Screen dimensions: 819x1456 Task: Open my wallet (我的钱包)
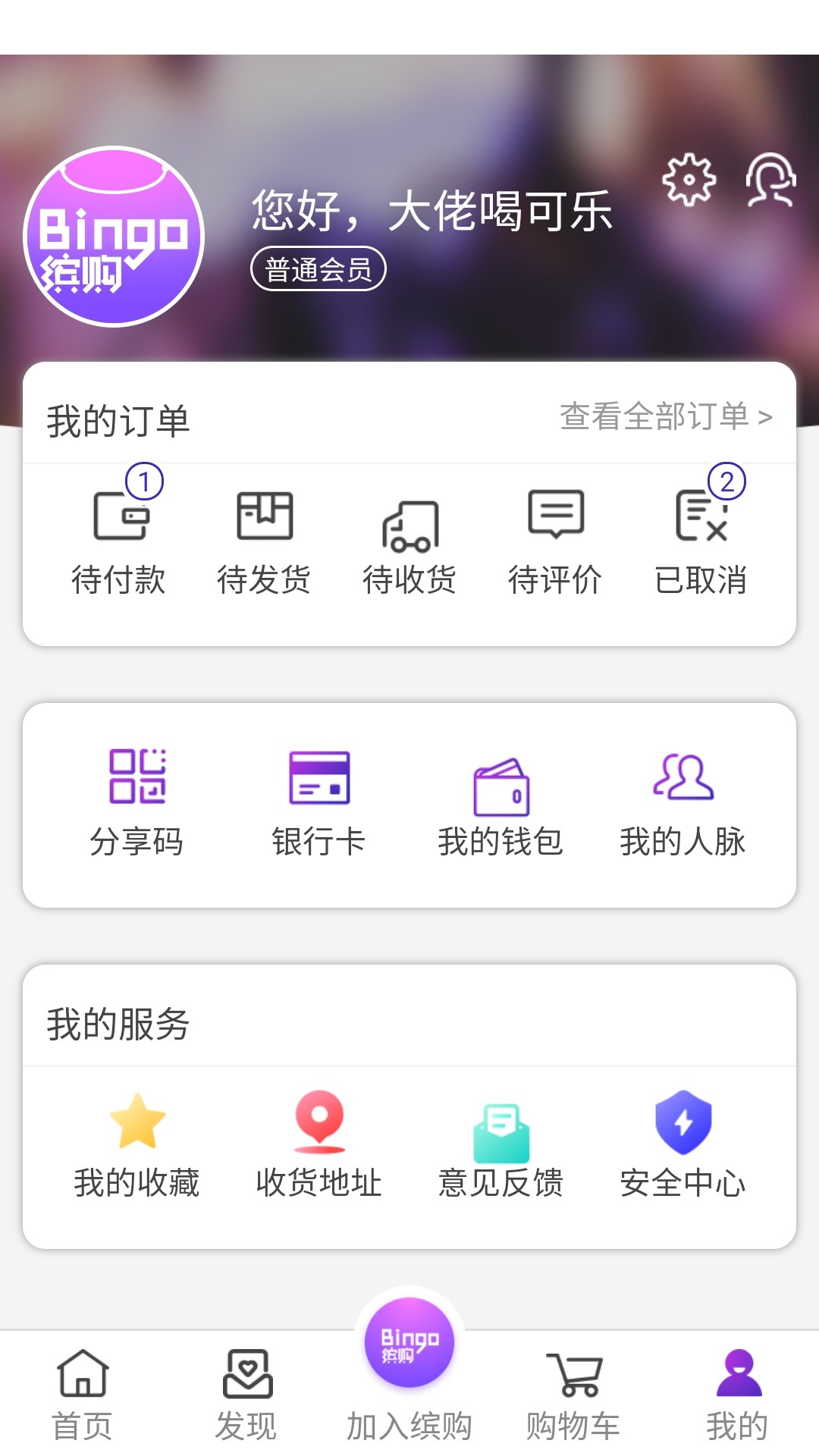500,802
